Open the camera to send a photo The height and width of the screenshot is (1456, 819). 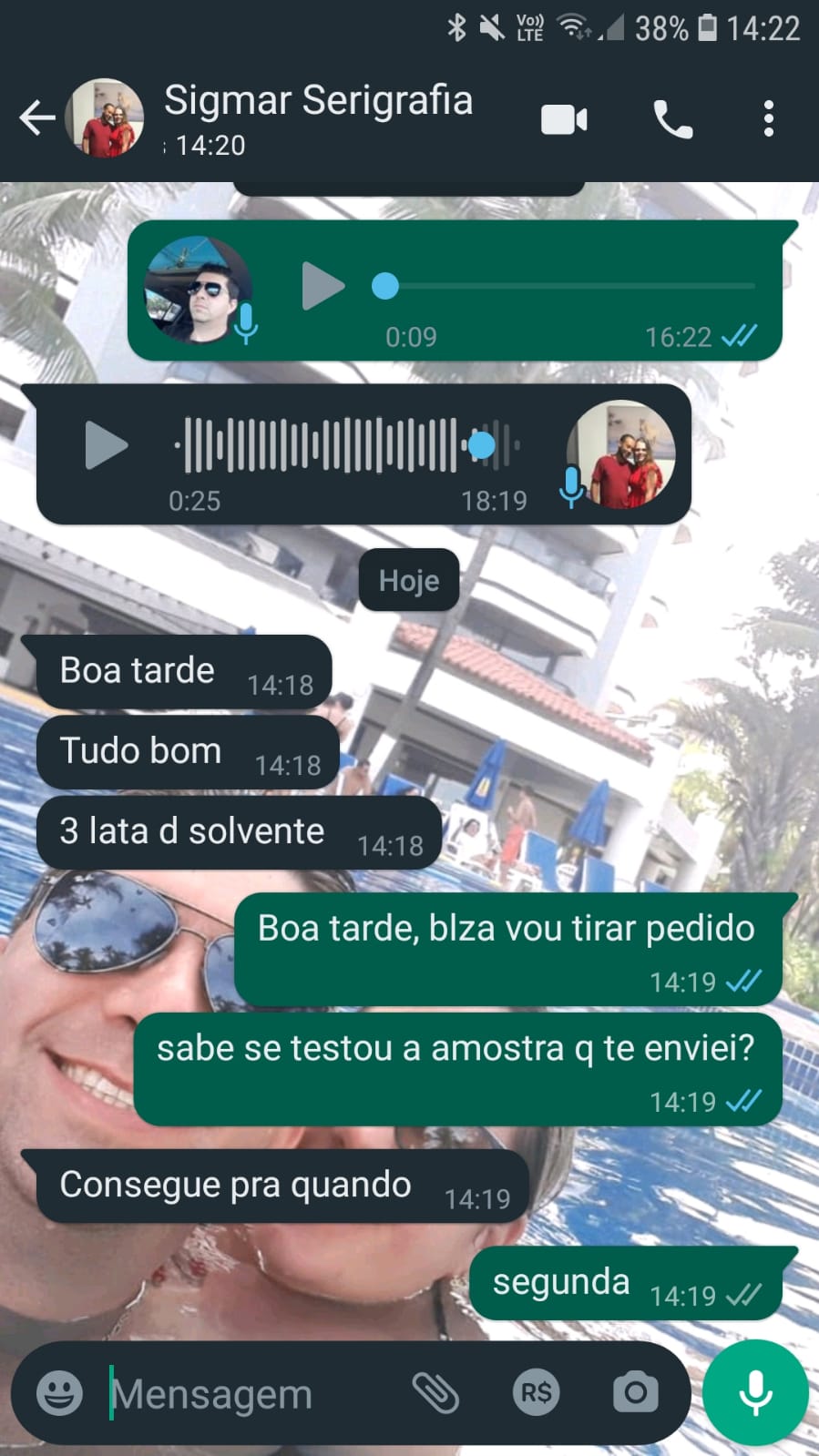click(x=635, y=1393)
